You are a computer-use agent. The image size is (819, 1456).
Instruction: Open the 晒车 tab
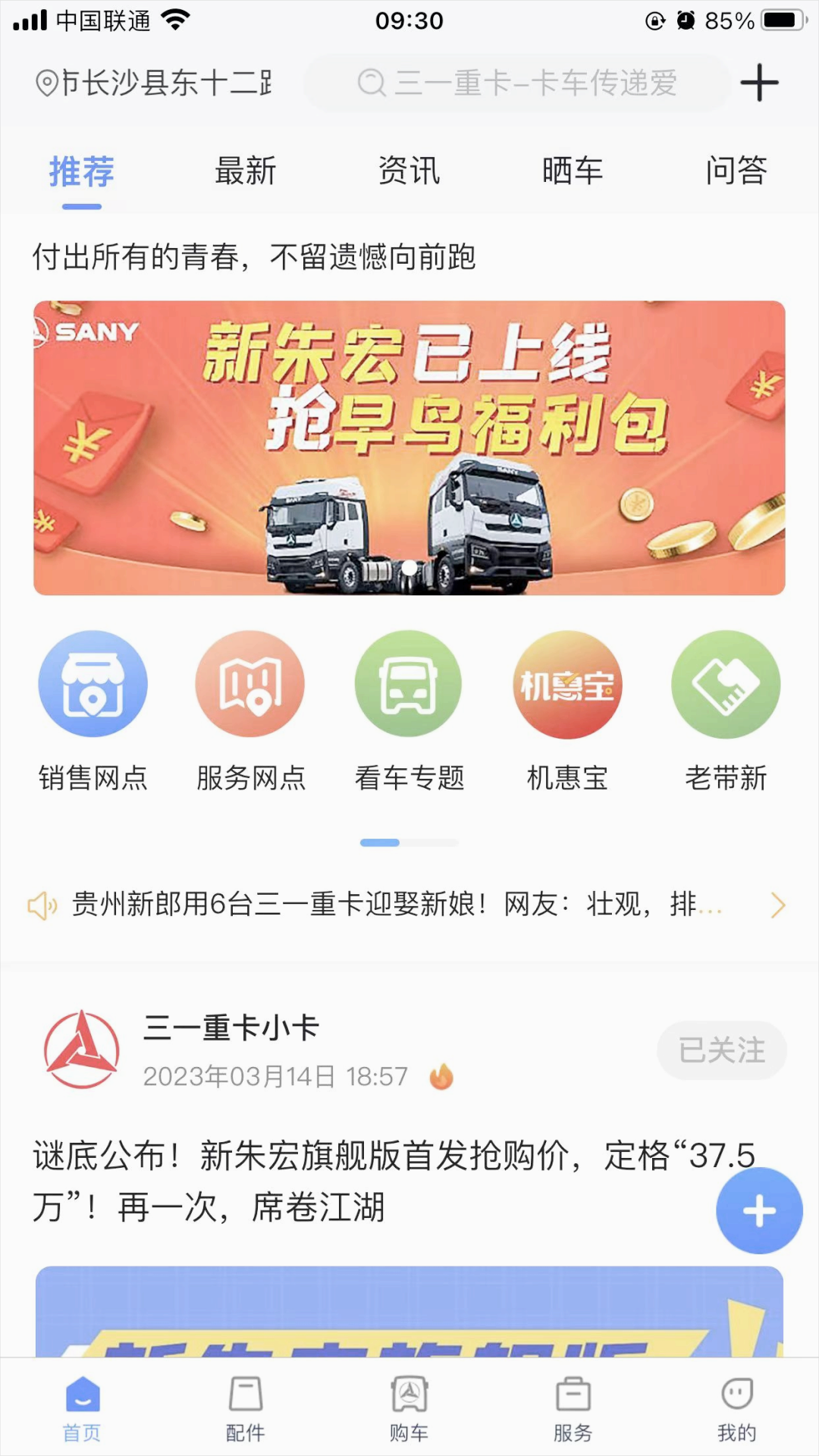[x=573, y=171]
